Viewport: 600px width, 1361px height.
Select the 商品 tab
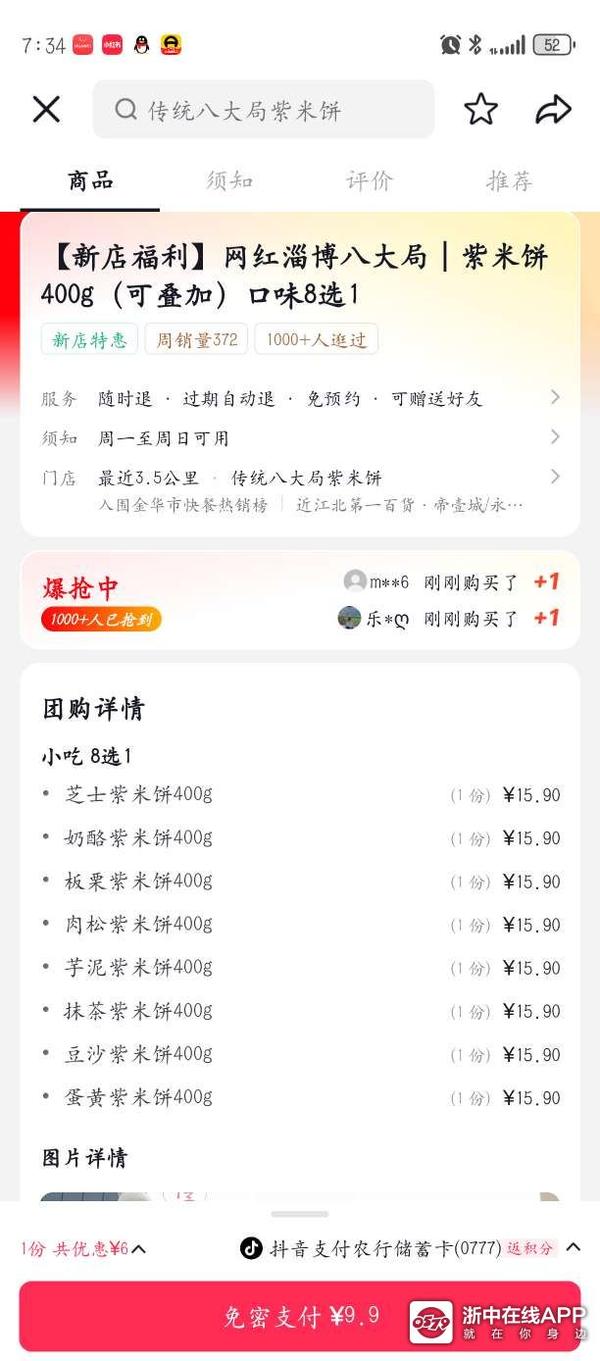click(90, 181)
